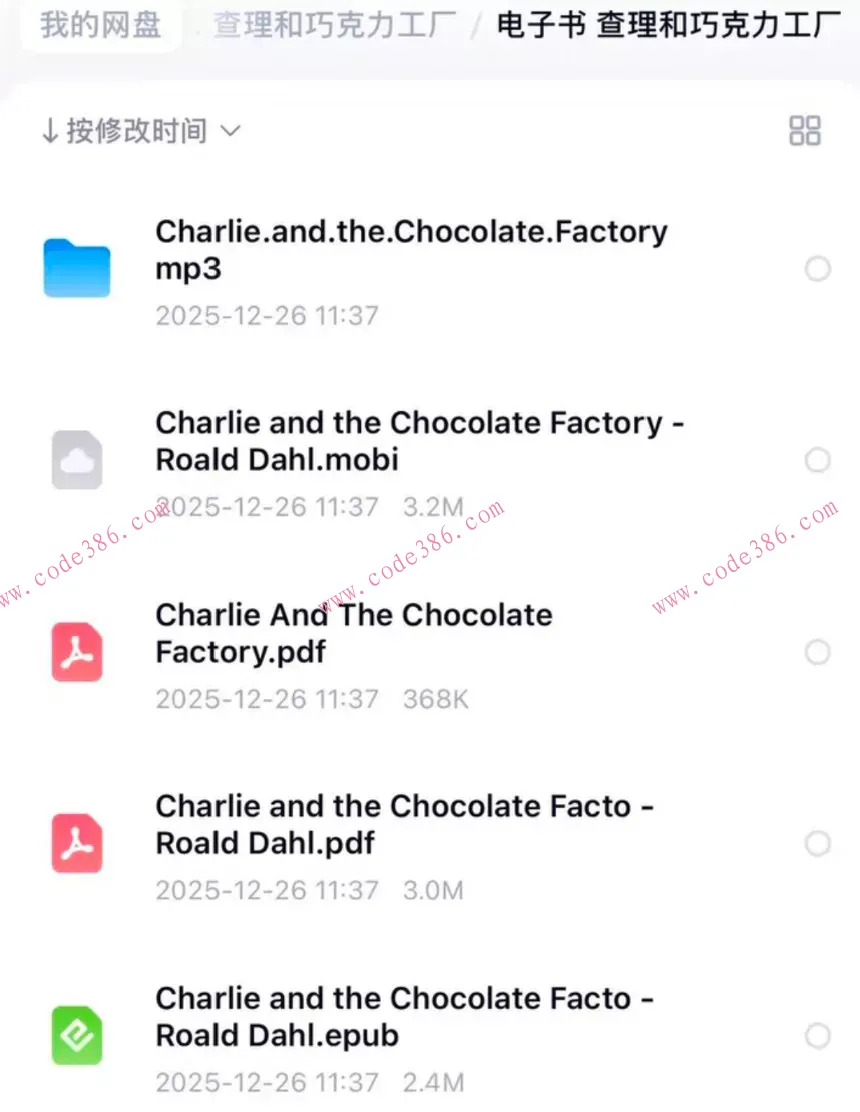The height and width of the screenshot is (1112, 860).
Task: Select the Roald Dahl.epub file's checkbox
Action: (x=818, y=1036)
